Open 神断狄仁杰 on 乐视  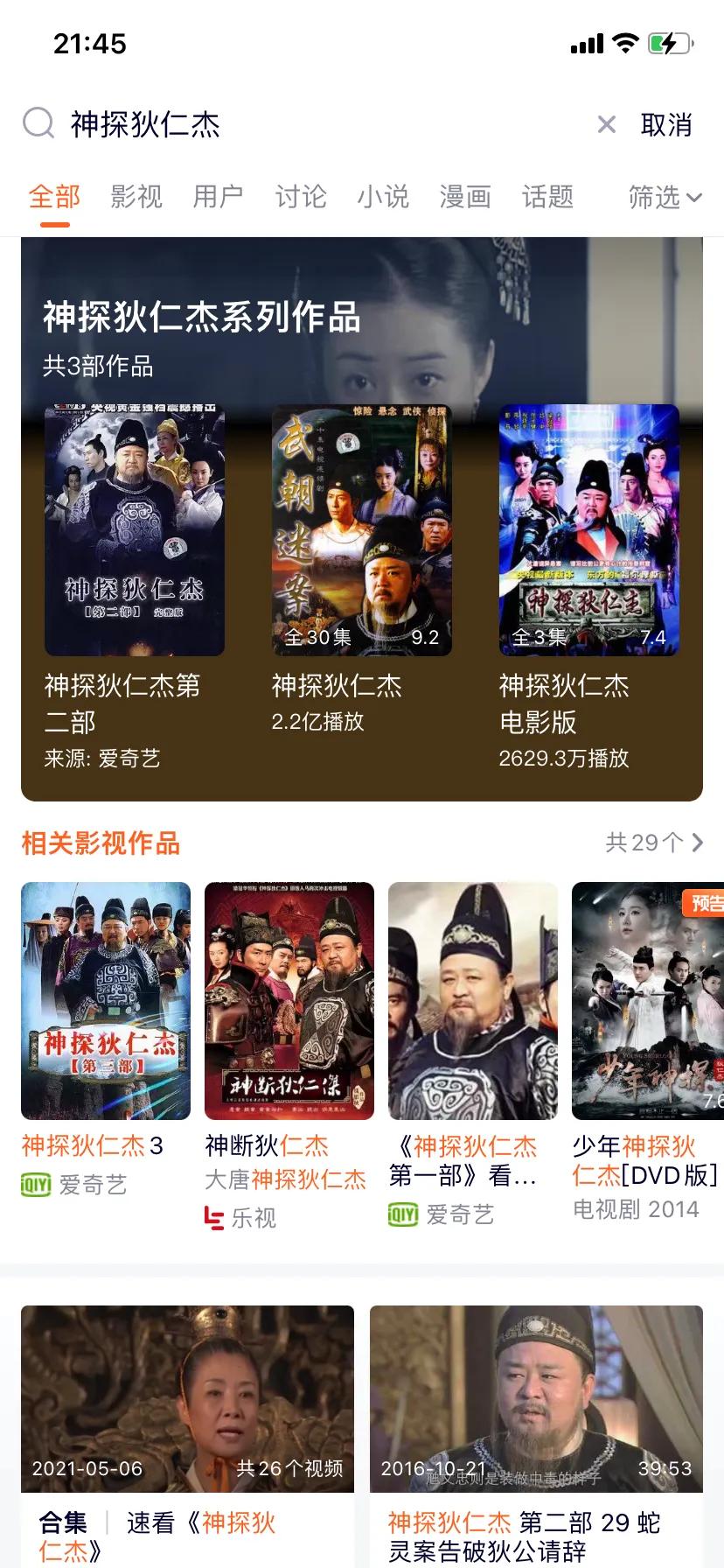[x=289, y=1002]
